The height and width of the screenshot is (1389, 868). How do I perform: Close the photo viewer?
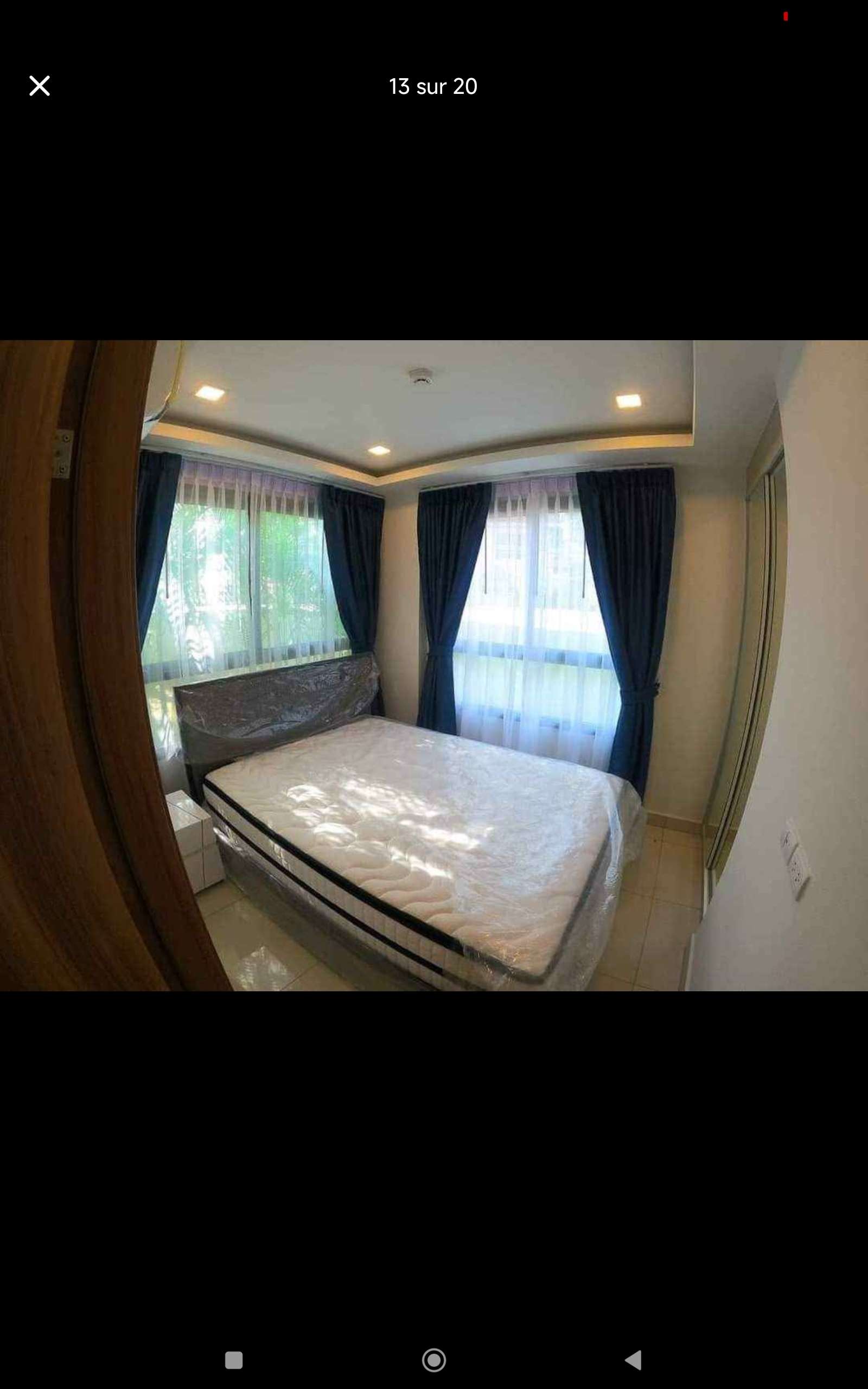click(40, 86)
